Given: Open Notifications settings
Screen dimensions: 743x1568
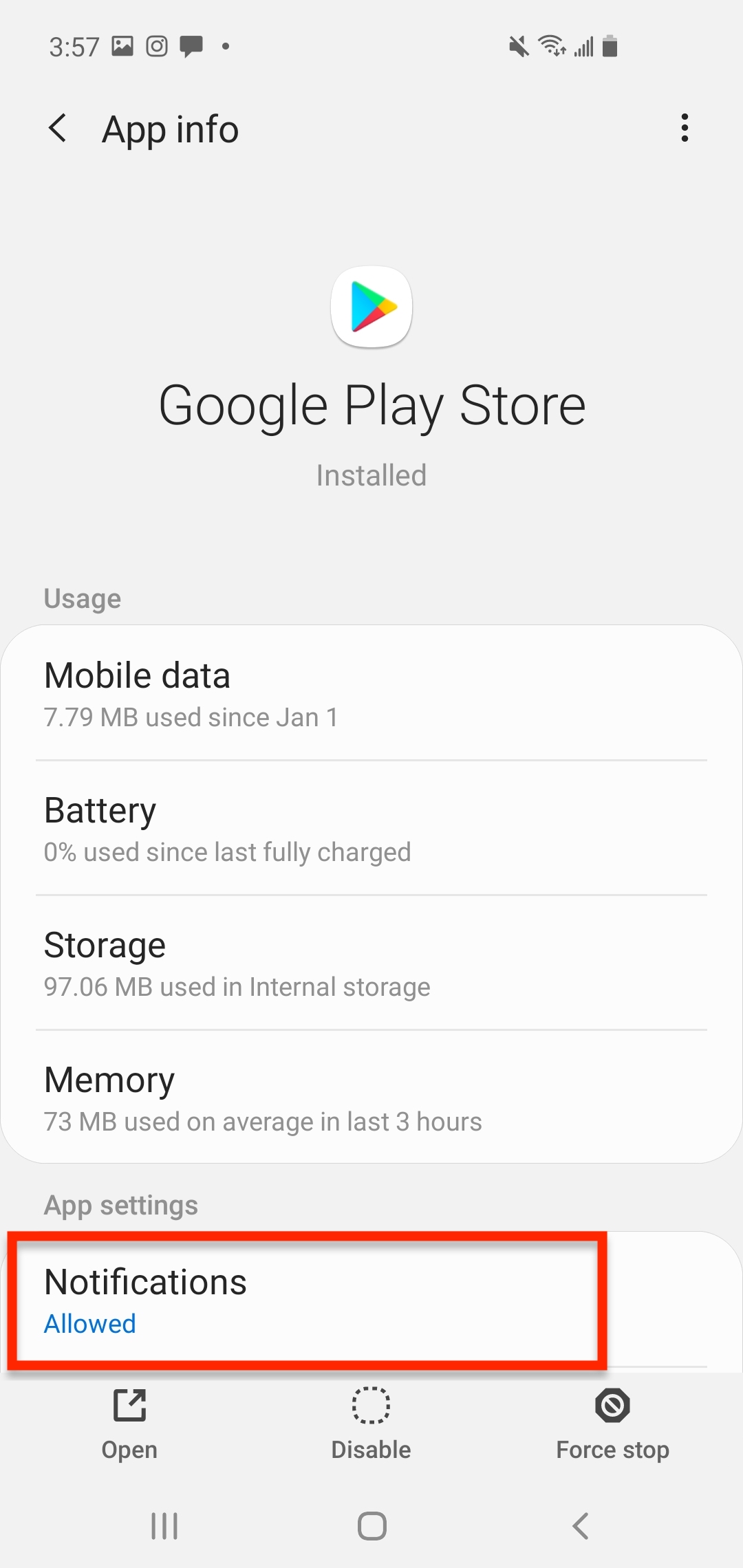Looking at the screenshot, I should [371, 1300].
